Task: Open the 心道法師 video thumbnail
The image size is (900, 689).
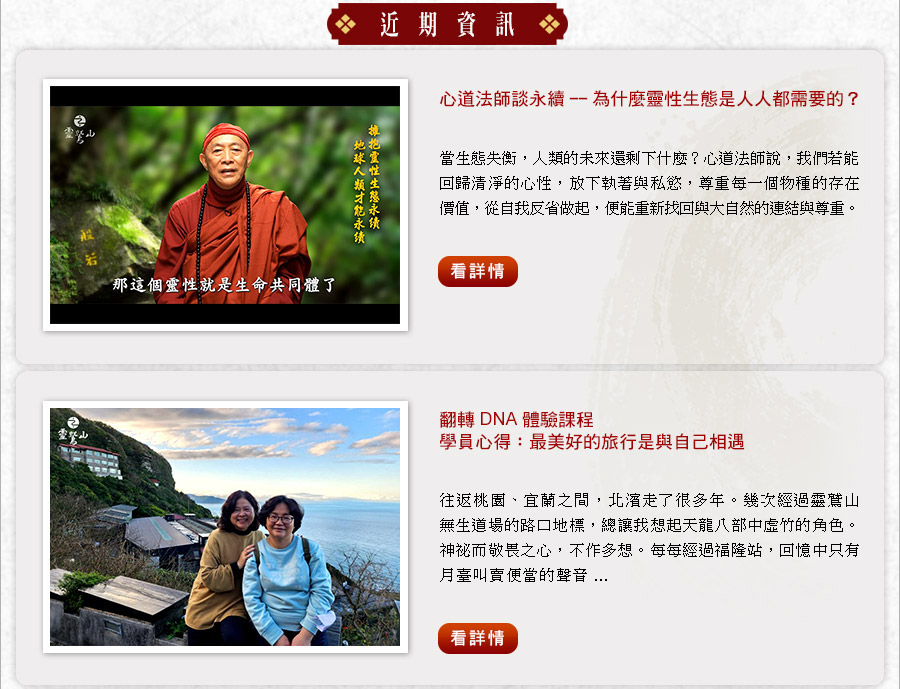Action: (x=225, y=205)
